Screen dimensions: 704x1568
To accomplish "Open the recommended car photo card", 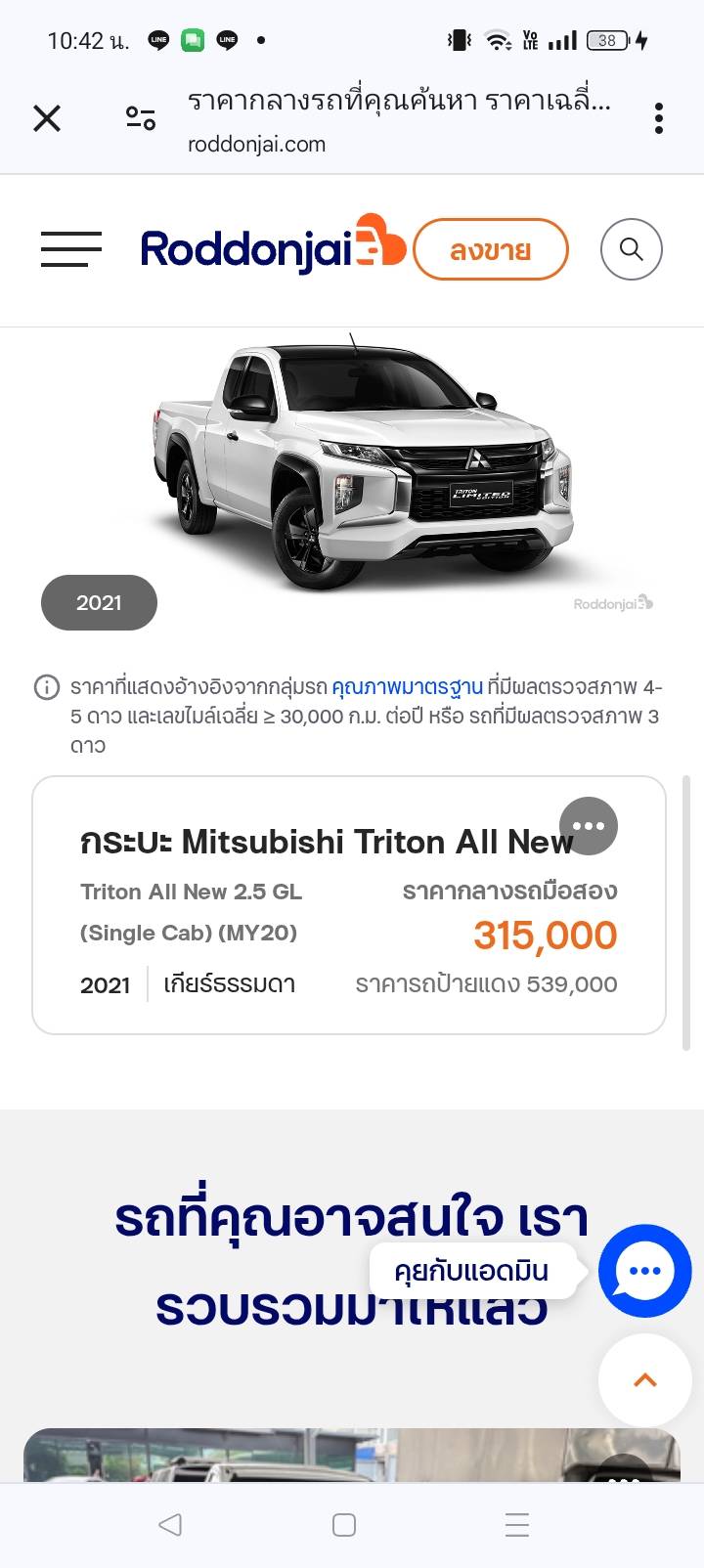I will coord(293,1457).
